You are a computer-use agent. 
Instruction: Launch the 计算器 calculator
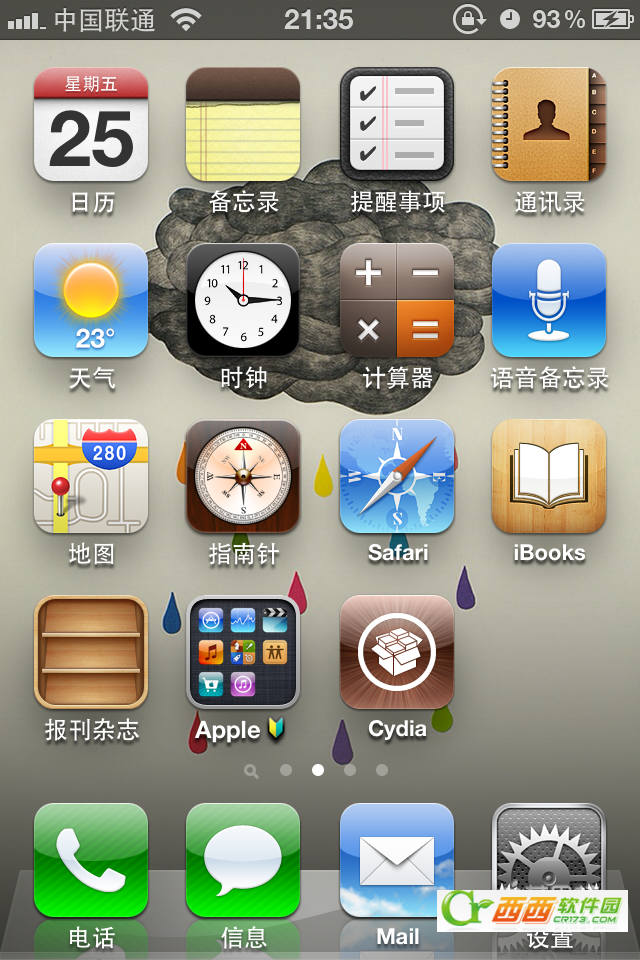coord(397,301)
